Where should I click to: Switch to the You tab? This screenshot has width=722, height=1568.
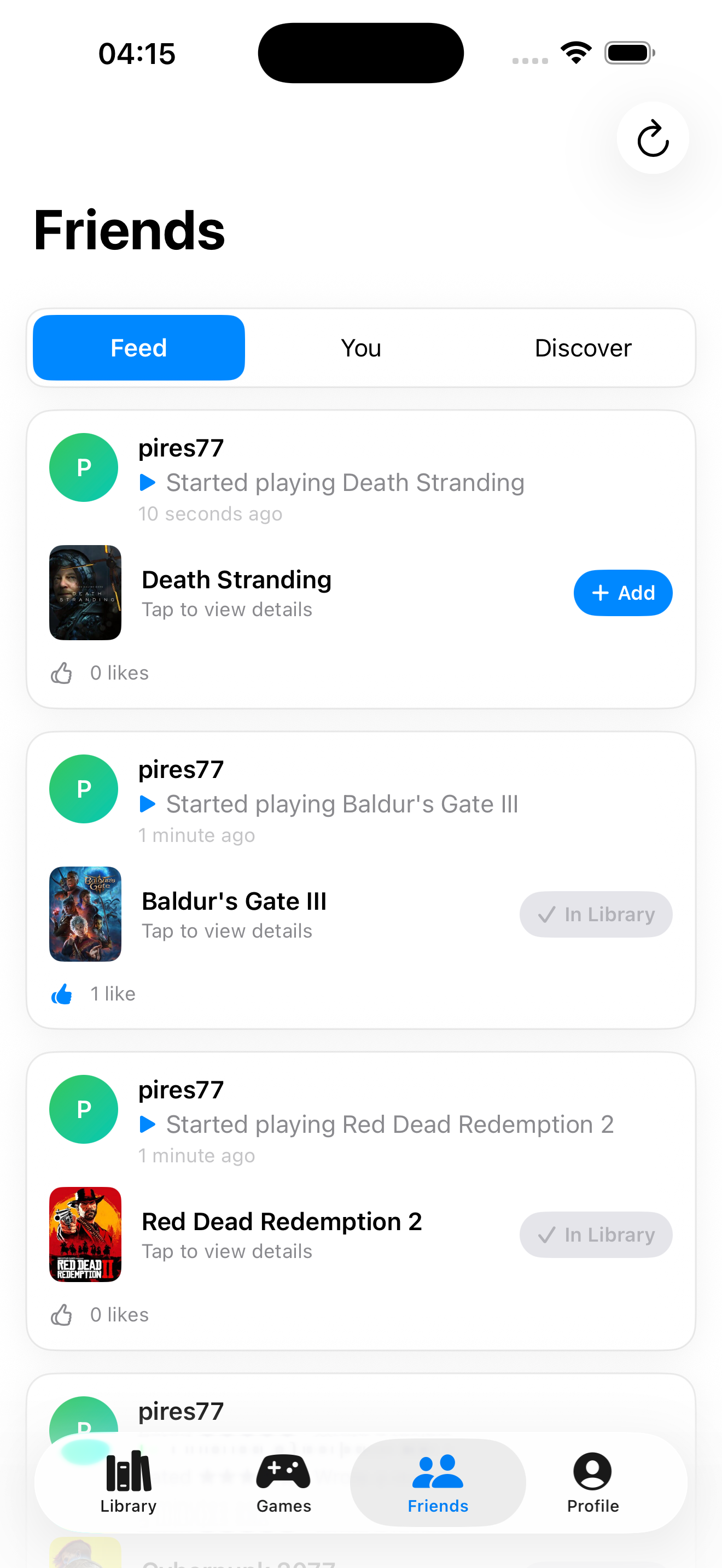pyautogui.click(x=360, y=348)
